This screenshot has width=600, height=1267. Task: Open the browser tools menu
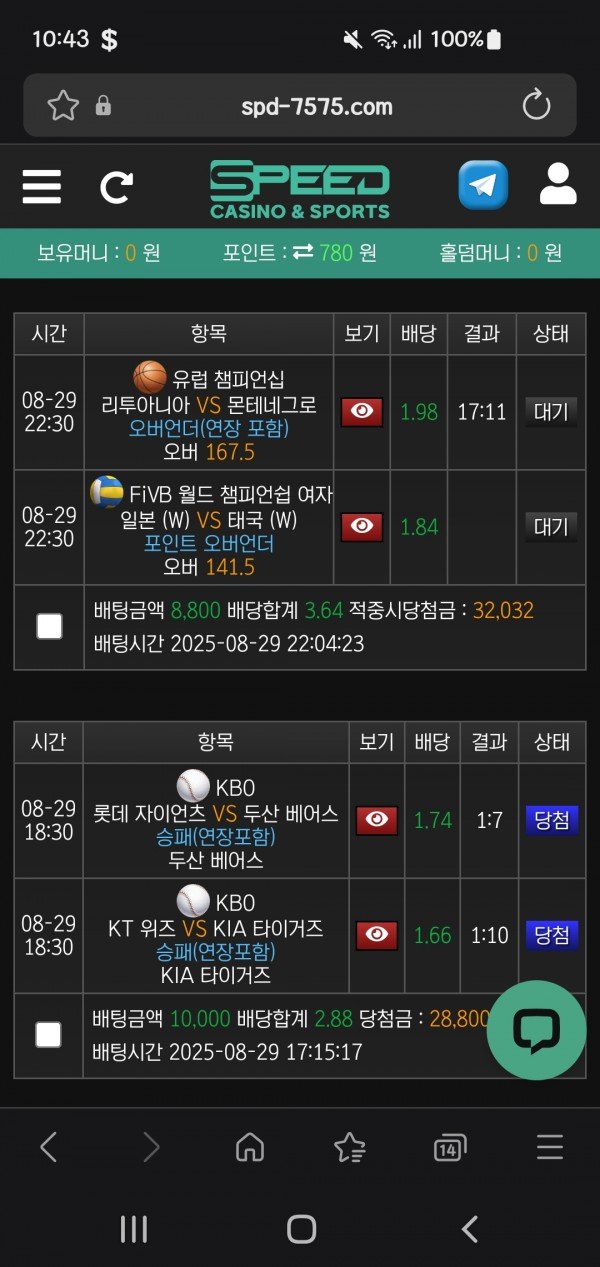point(550,1147)
